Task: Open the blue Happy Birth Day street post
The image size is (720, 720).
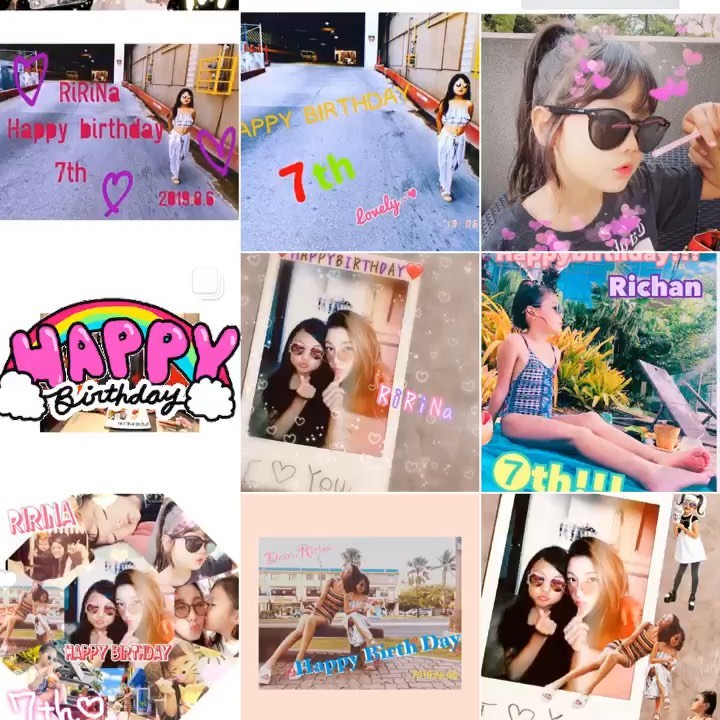Action: coord(360,608)
